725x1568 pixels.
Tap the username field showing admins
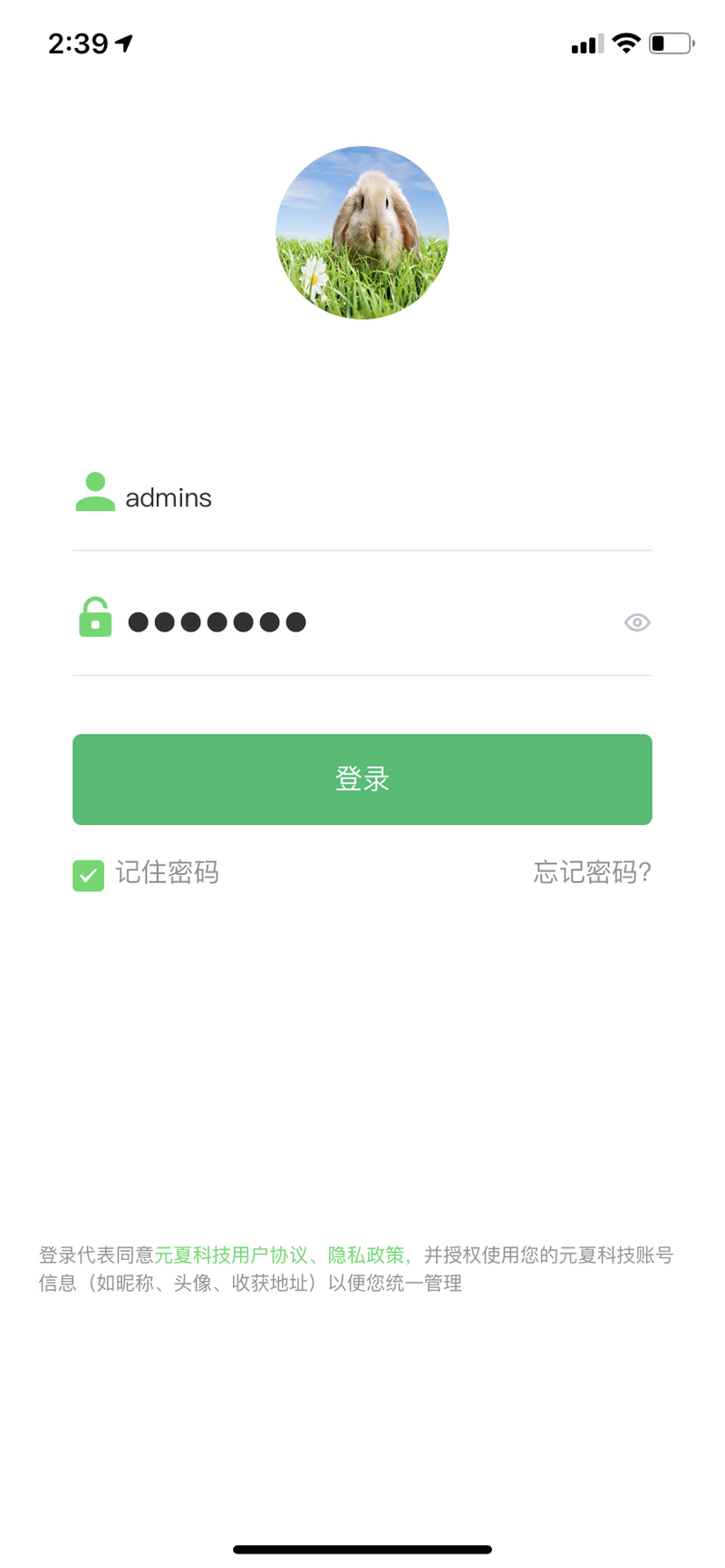(362, 497)
